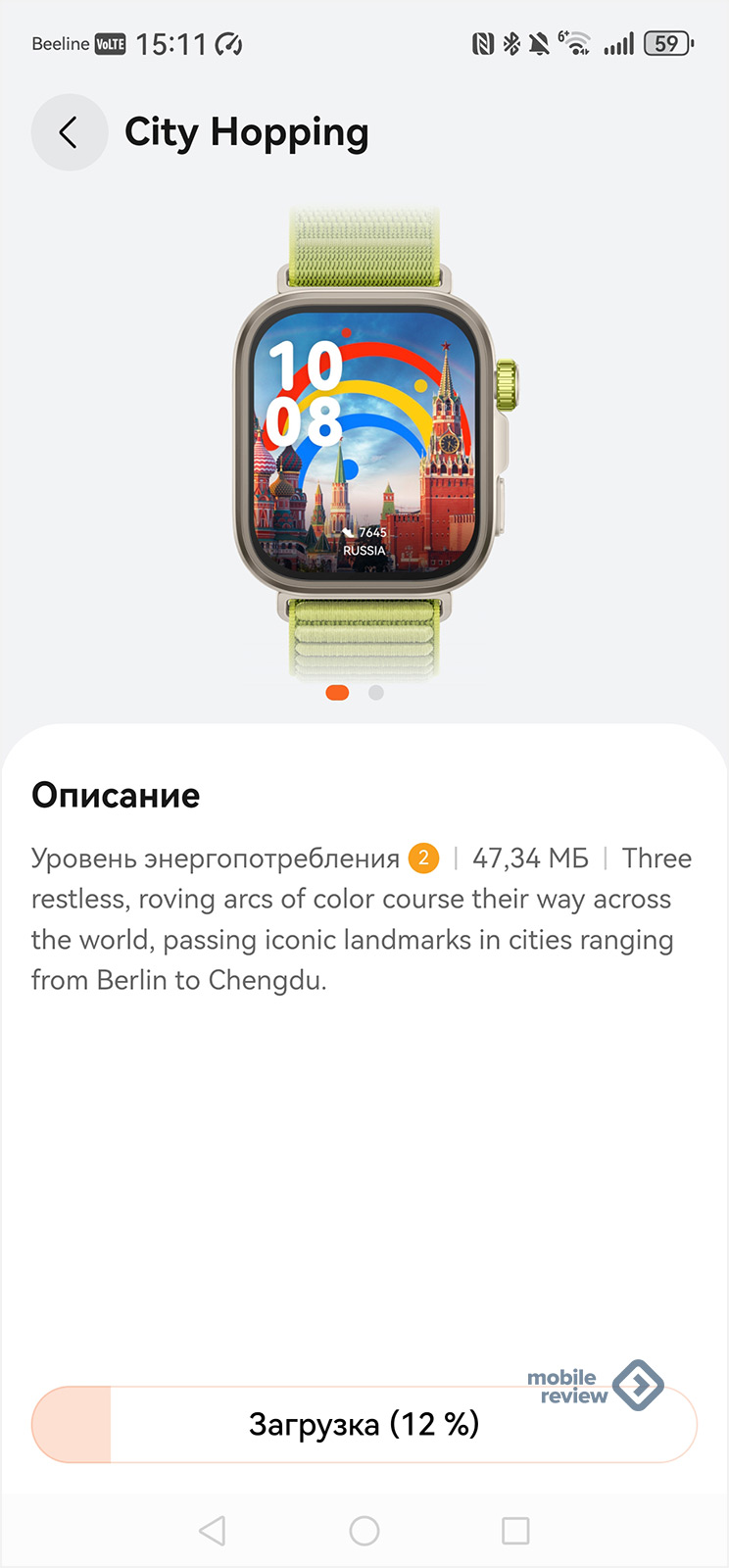Image resolution: width=729 pixels, height=1568 pixels.
Task: Go back from City Hopping page
Action: (x=69, y=132)
